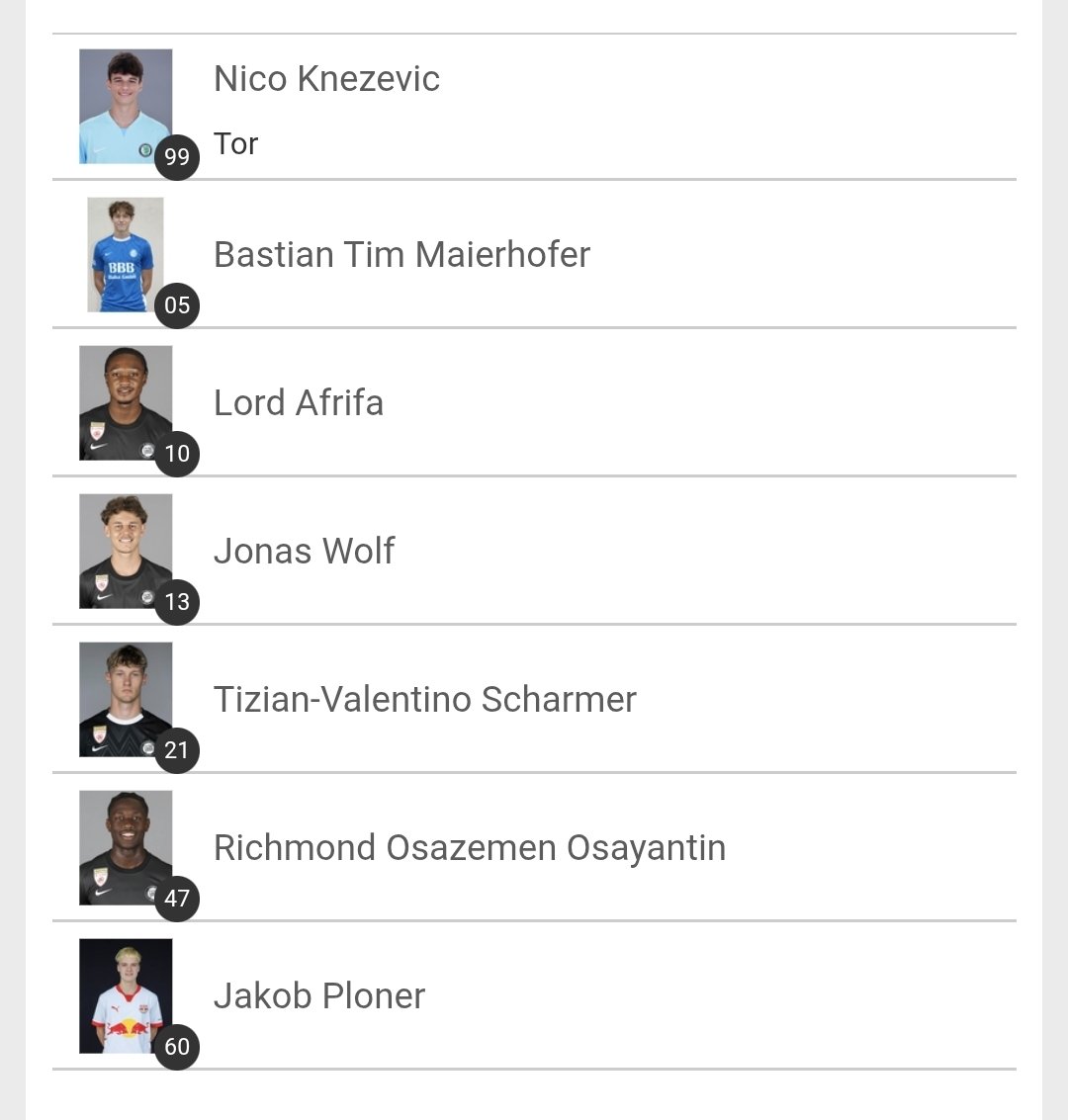Select Lord Afrifa from the list

point(299,403)
